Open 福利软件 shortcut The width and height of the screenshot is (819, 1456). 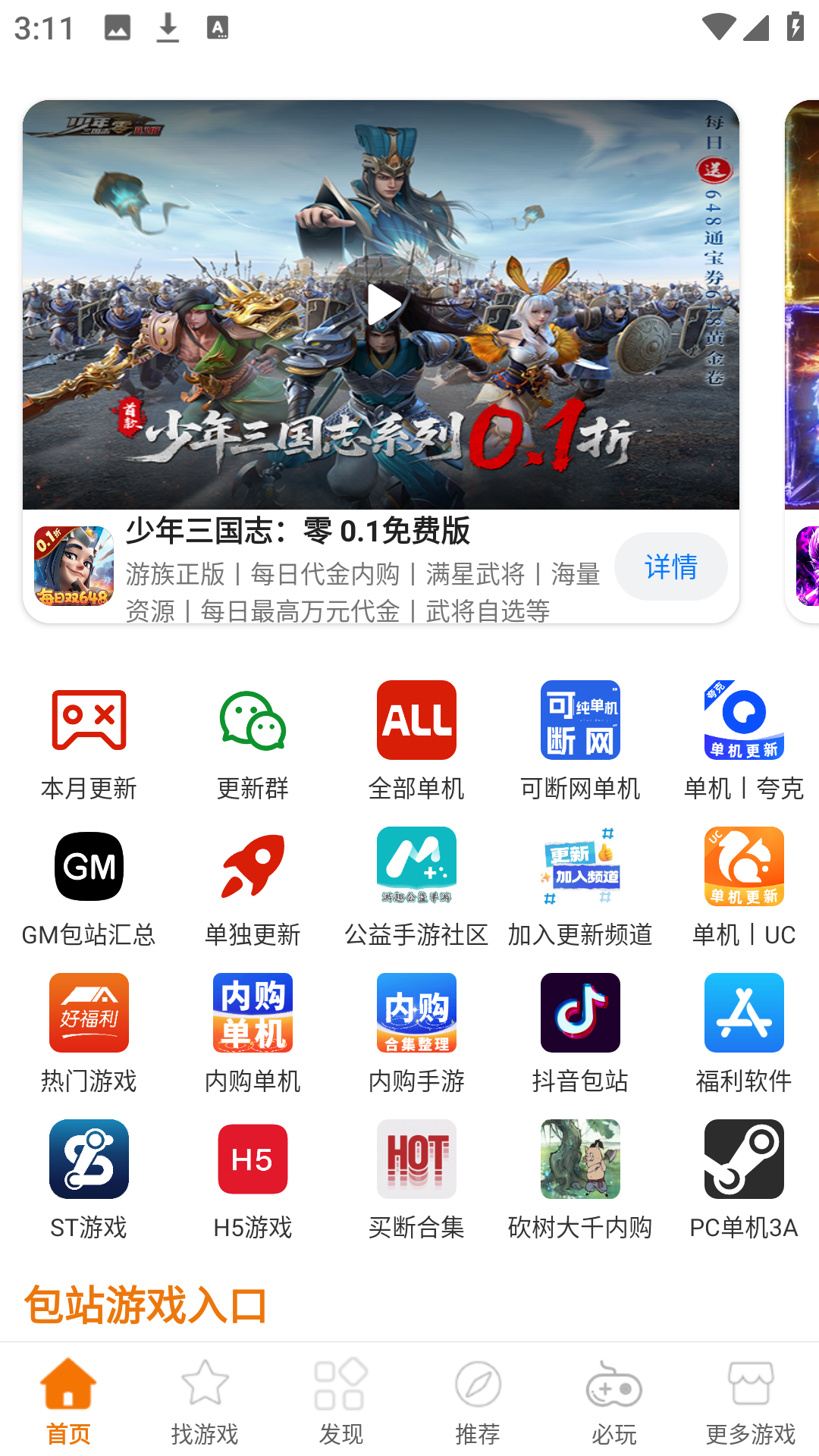pos(744,1032)
